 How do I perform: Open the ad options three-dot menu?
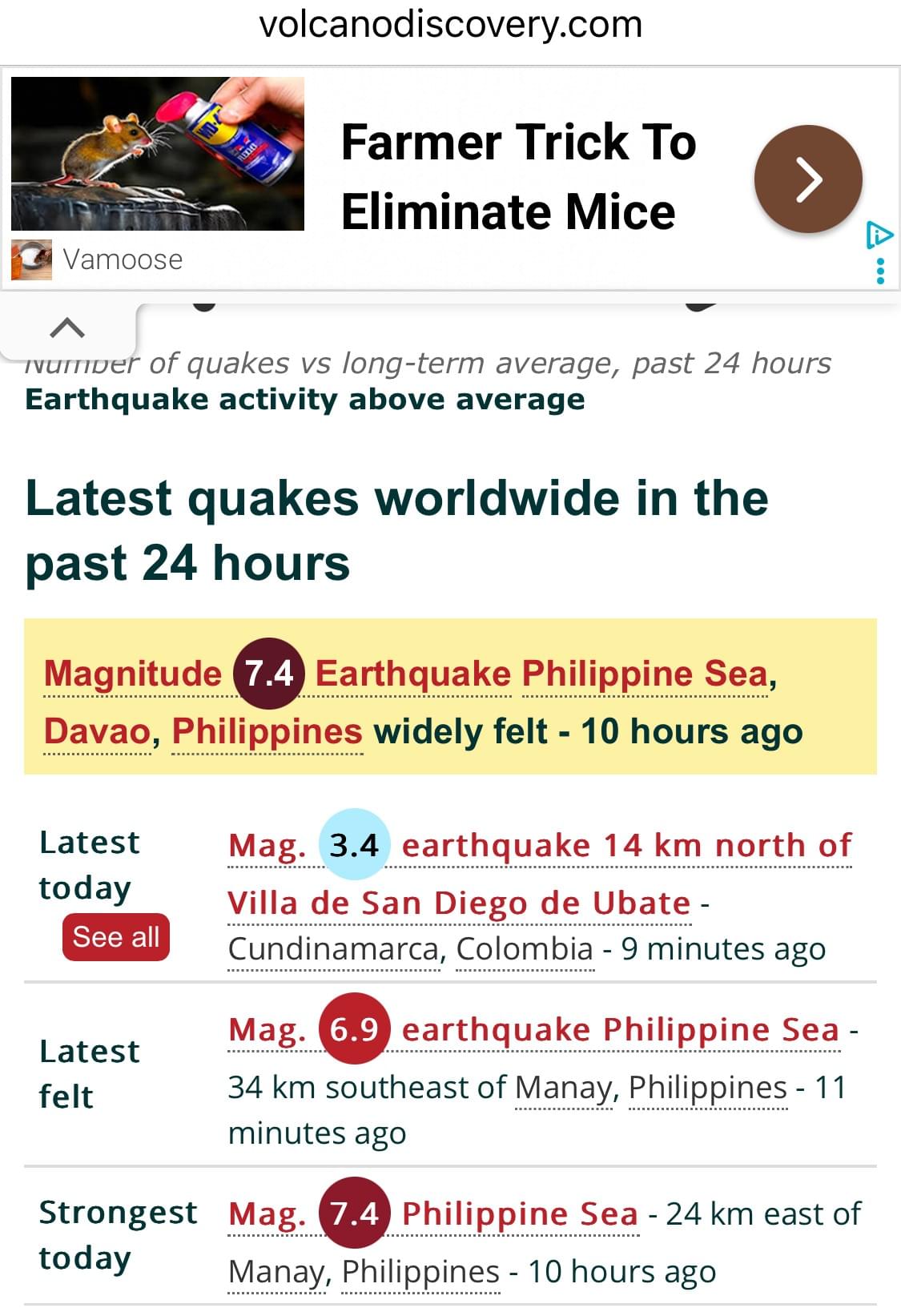pyautogui.click(x=880, y=271)
